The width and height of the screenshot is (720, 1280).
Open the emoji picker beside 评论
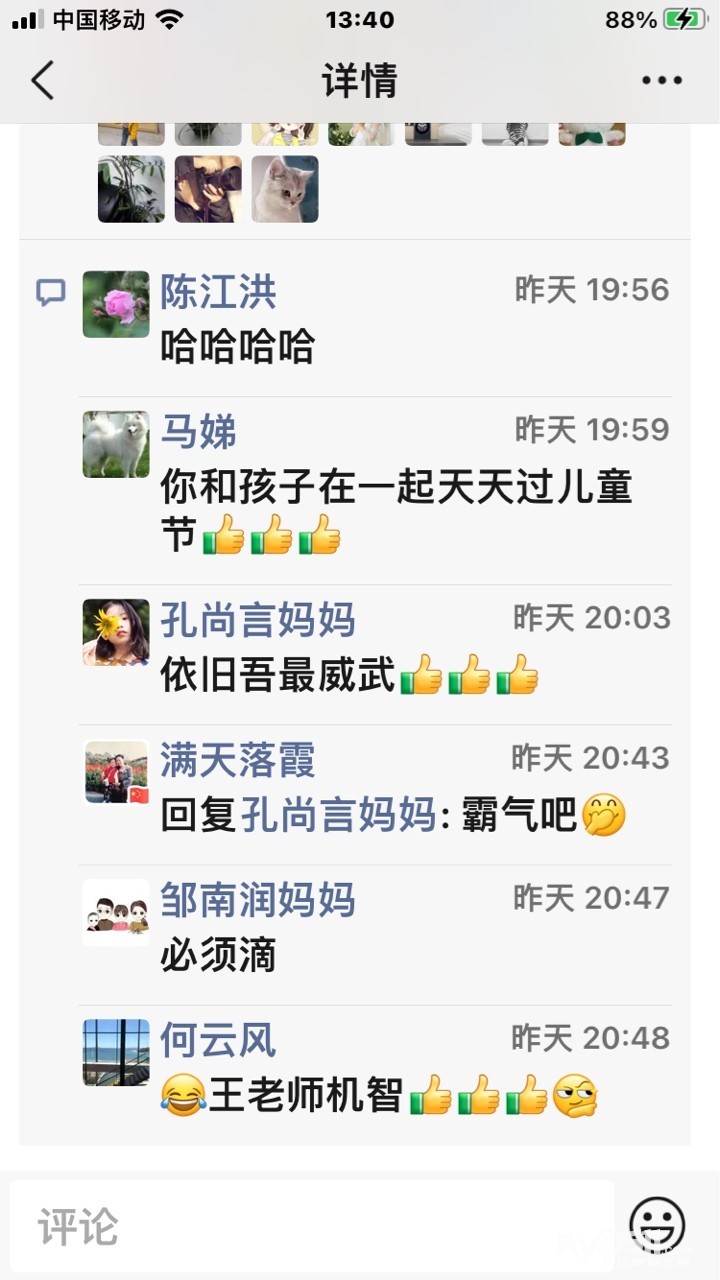(x=657, y=1226)
